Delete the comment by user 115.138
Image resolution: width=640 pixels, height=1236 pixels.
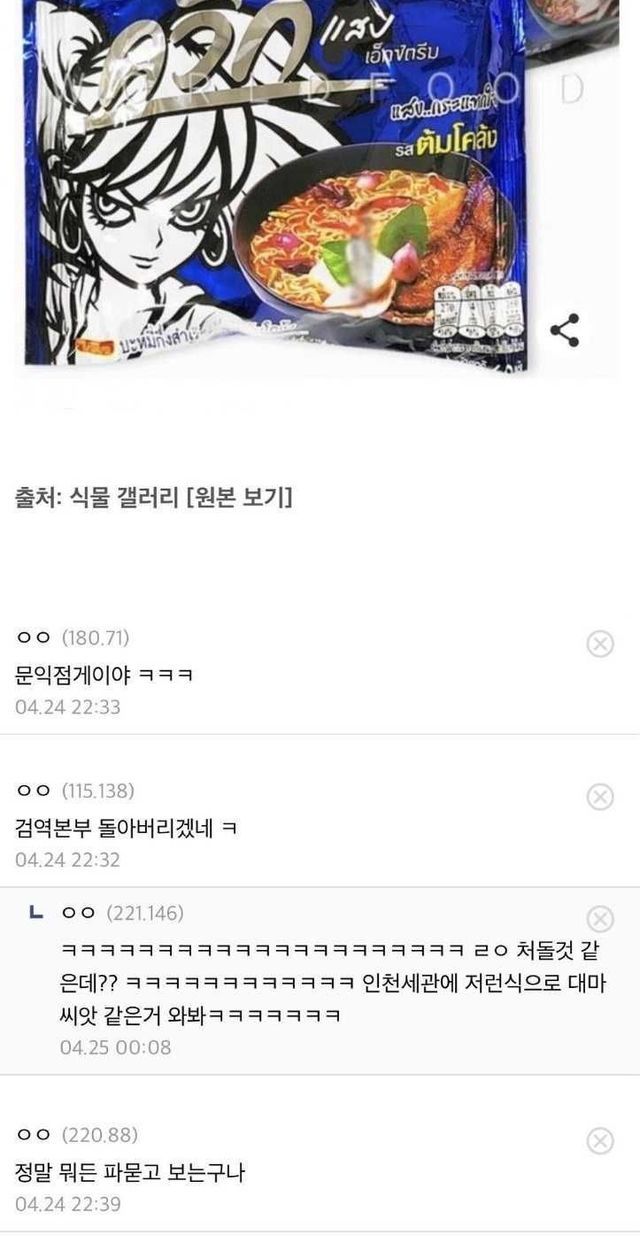pyautogui.click(x=600, y=796)
